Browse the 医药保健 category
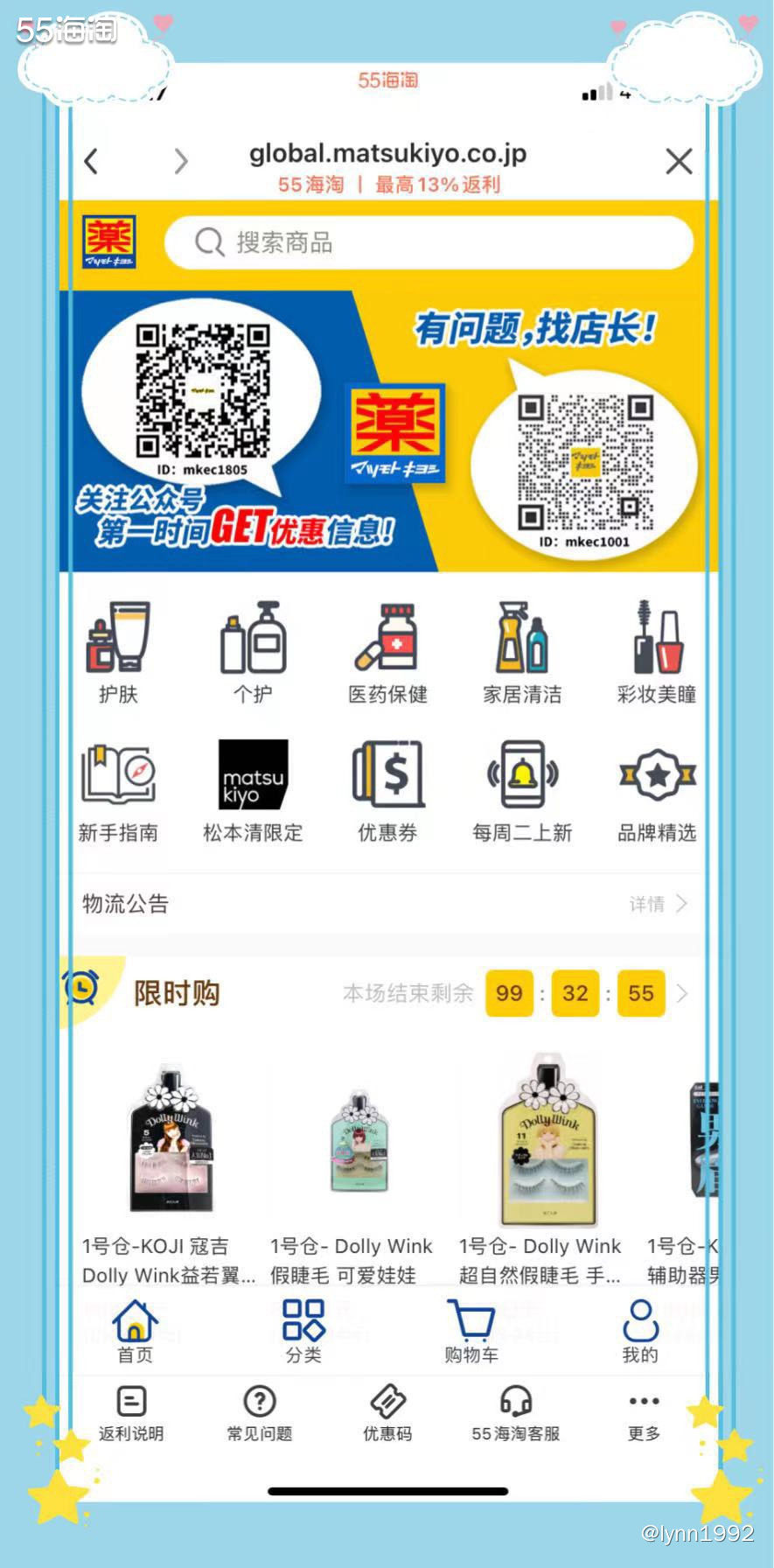This screenshot has width=774, height=1568. tap(387, 653)
